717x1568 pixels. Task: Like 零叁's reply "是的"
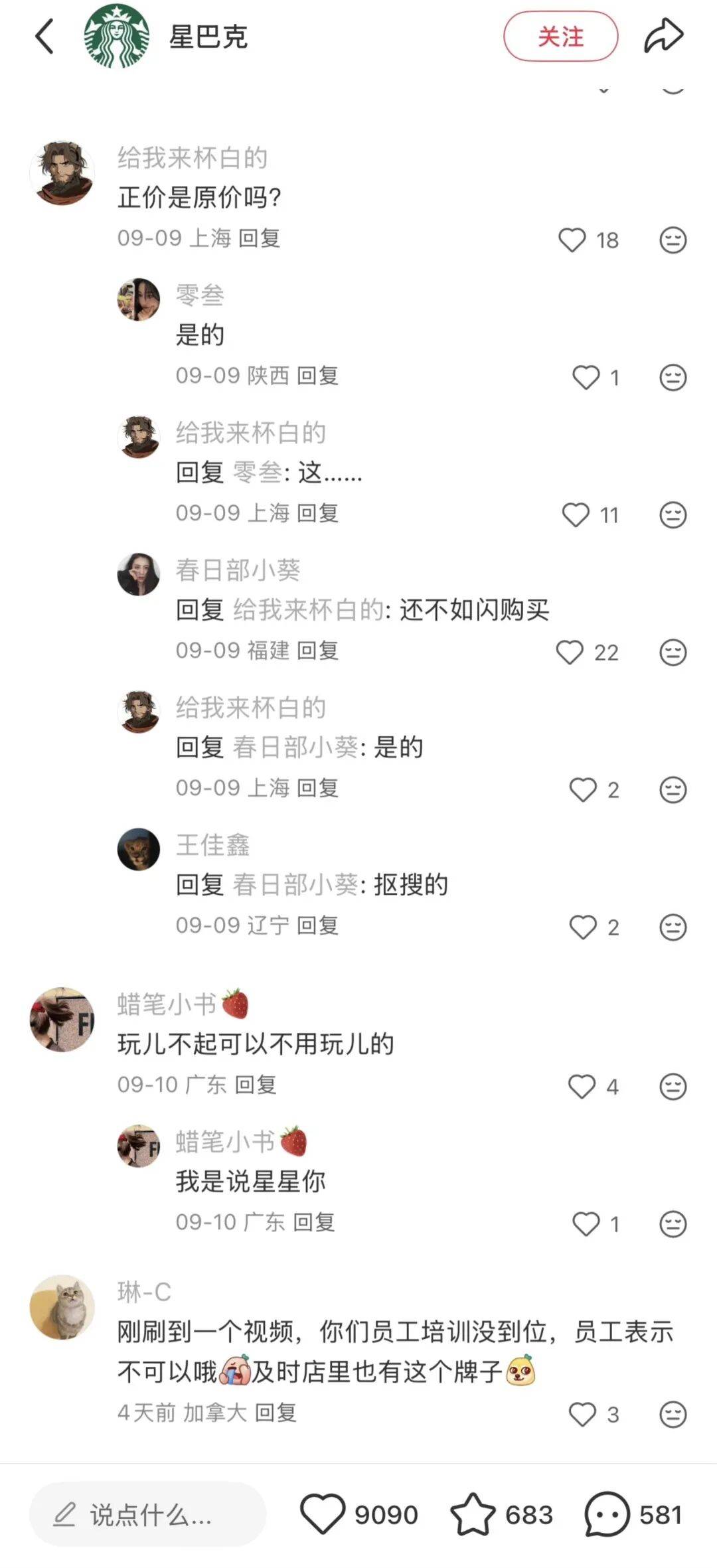pyautogui.click(x=586, y=378)
